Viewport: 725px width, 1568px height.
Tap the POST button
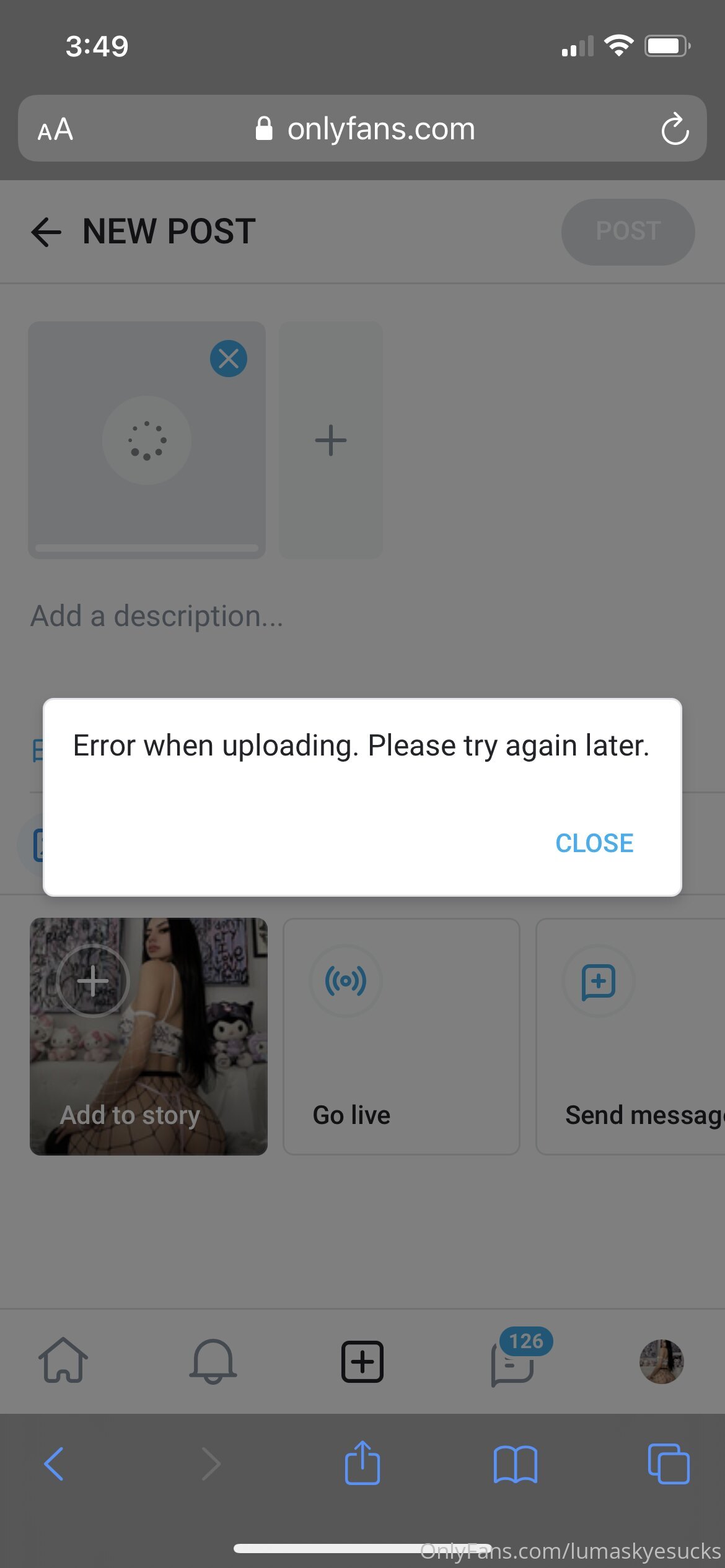click(628, 232)
